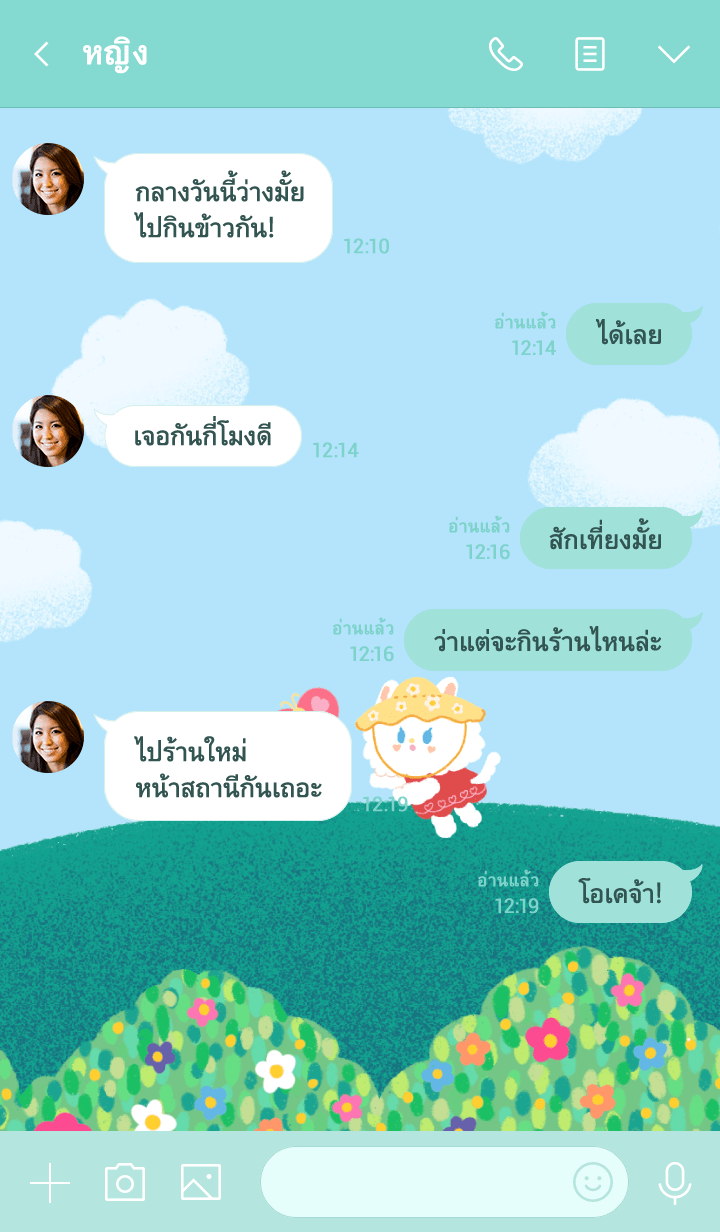Image resolution: width=720 pixels, height=1232 pixels.
Task: Open the sender's avatar beside the 12:10 message
Action: click(x=48, y=179)
